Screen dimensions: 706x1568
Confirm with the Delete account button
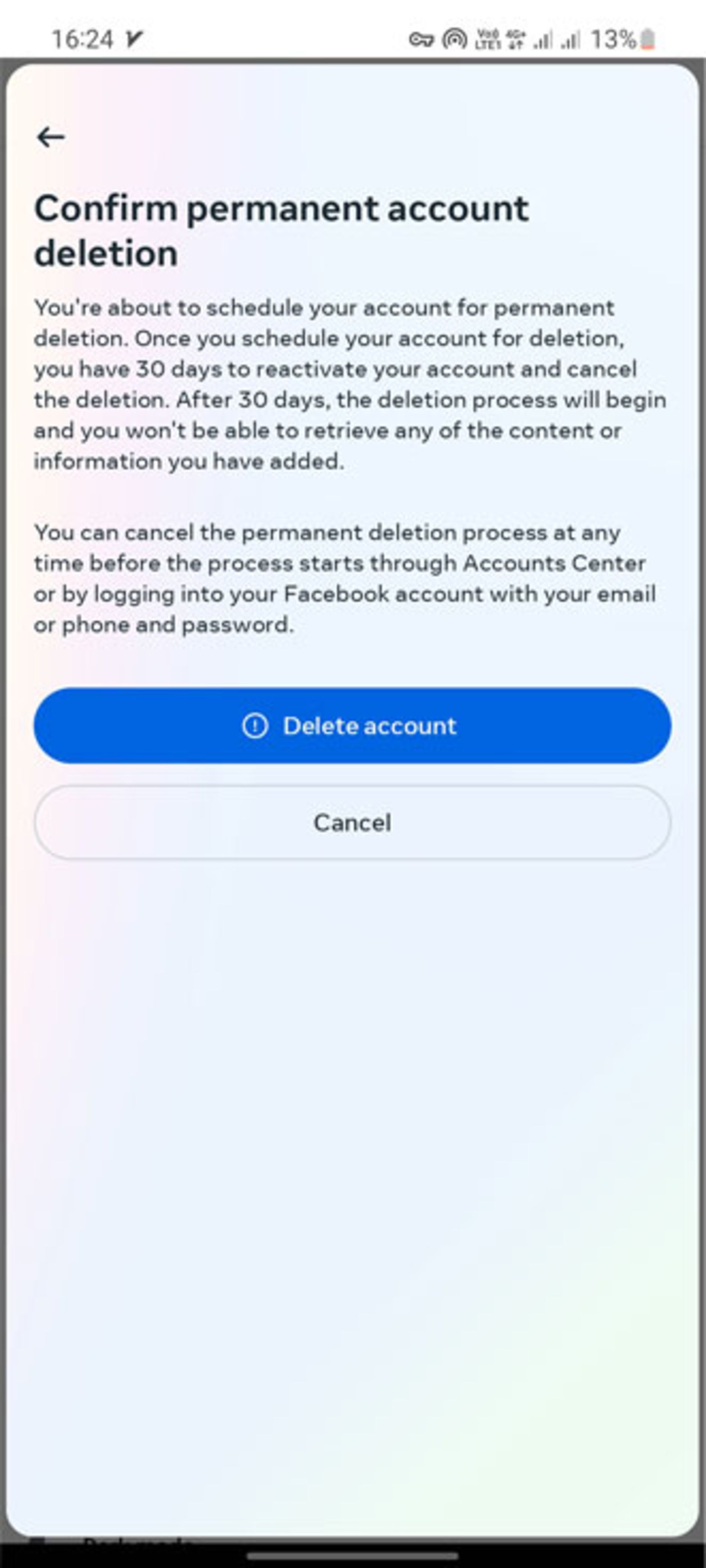point(352,726)
